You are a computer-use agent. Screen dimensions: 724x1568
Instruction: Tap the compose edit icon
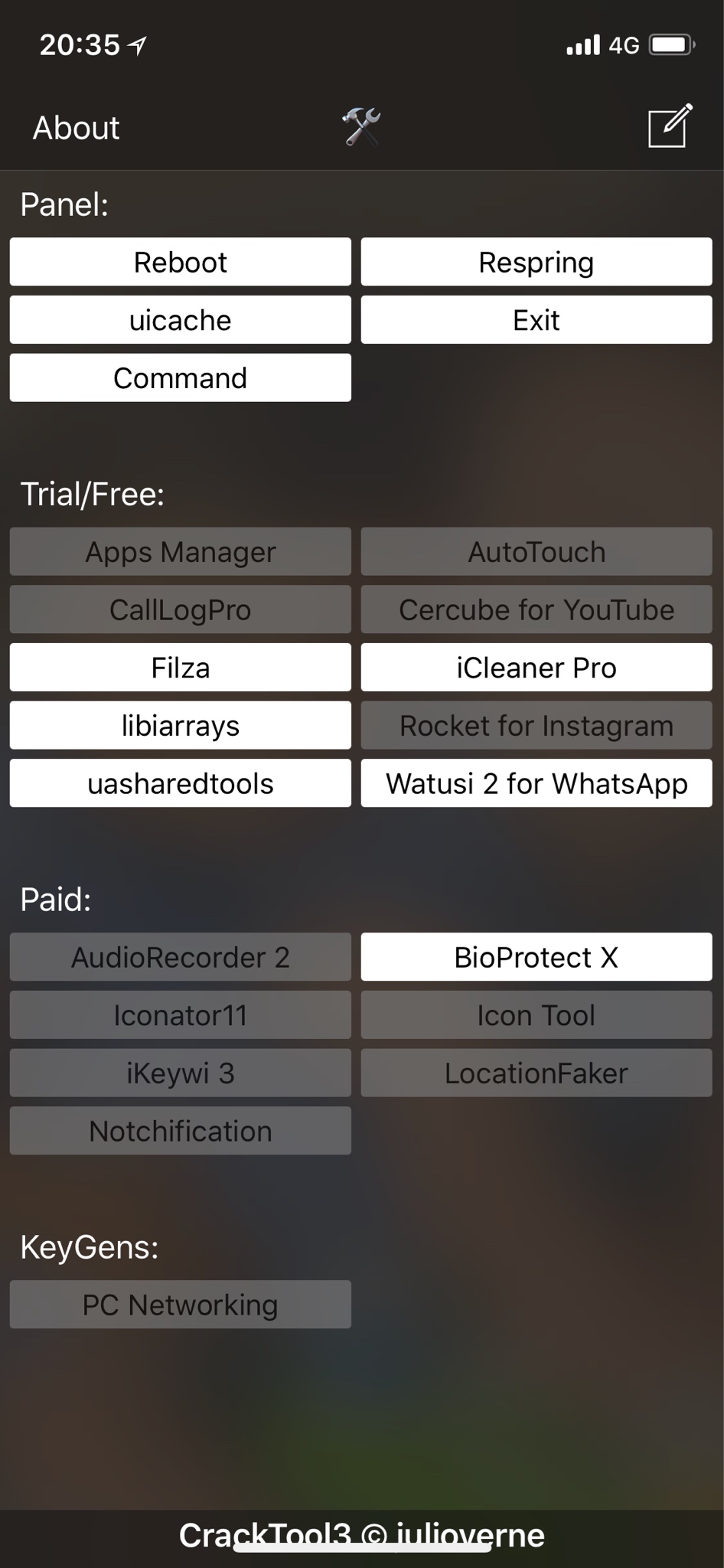pos(670,126)
